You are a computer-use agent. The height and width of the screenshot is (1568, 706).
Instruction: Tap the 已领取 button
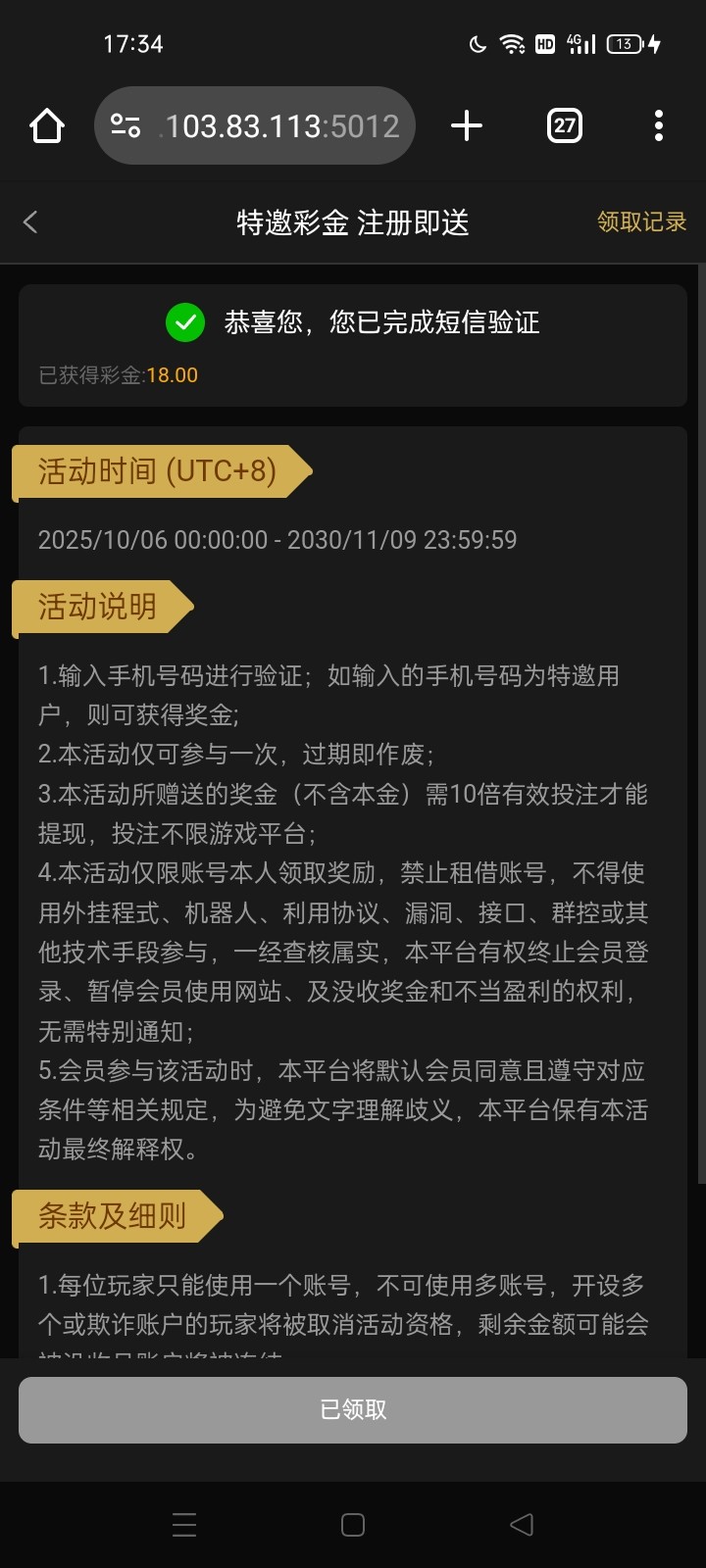point(353,1409)
